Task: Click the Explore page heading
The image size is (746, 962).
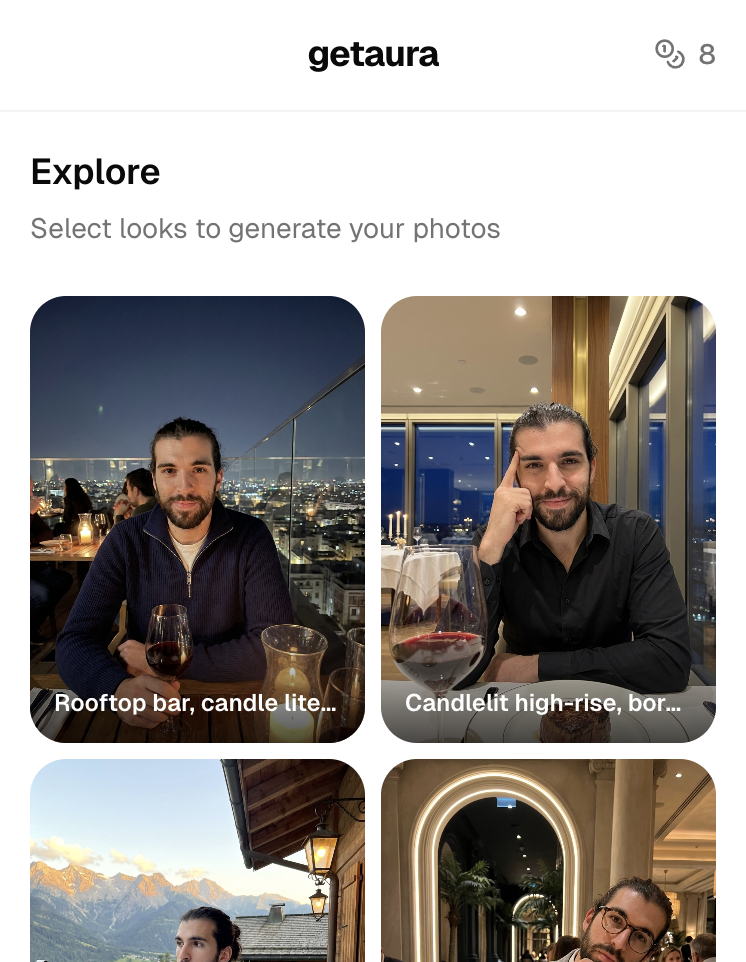Action: coord(95,171)
